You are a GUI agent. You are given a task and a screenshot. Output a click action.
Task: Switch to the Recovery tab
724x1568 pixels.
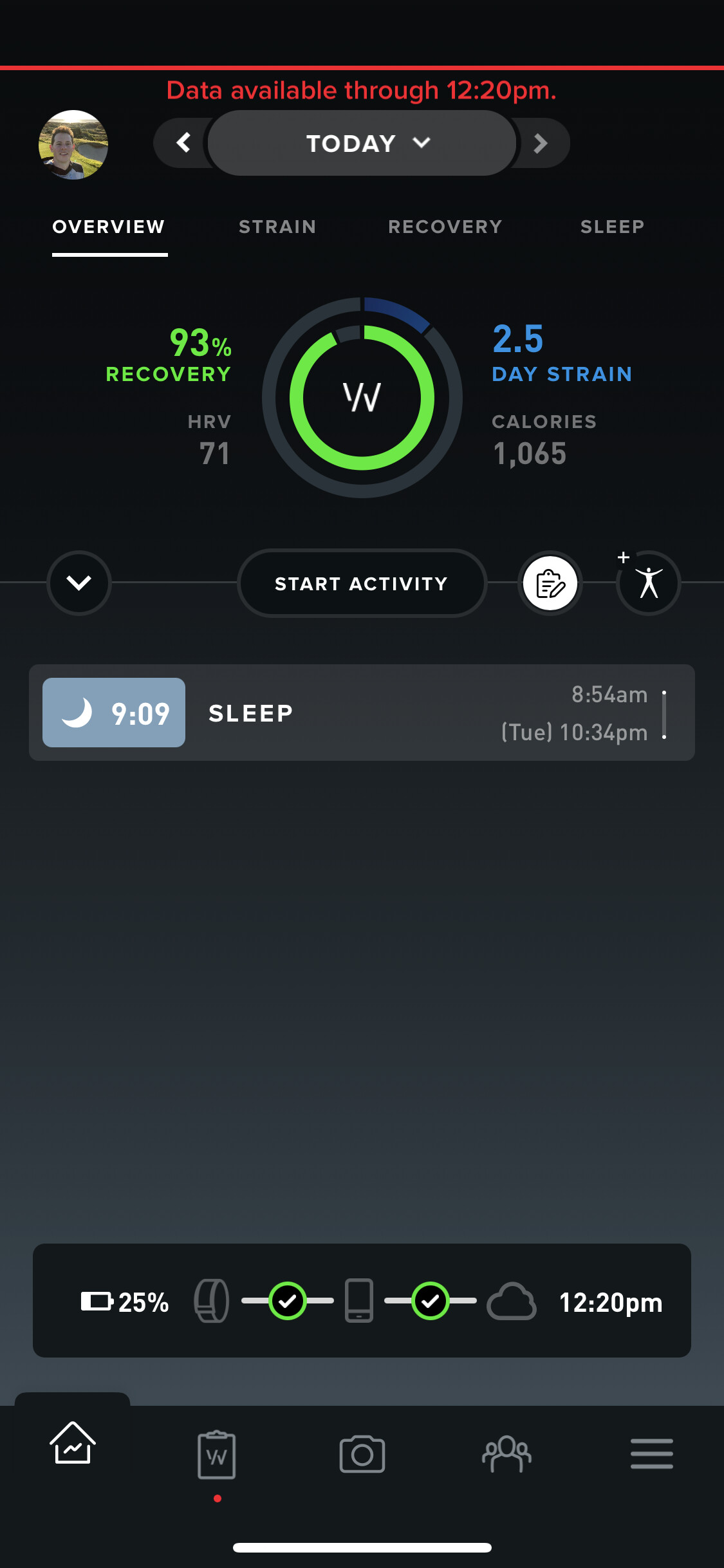coord(445,227)
